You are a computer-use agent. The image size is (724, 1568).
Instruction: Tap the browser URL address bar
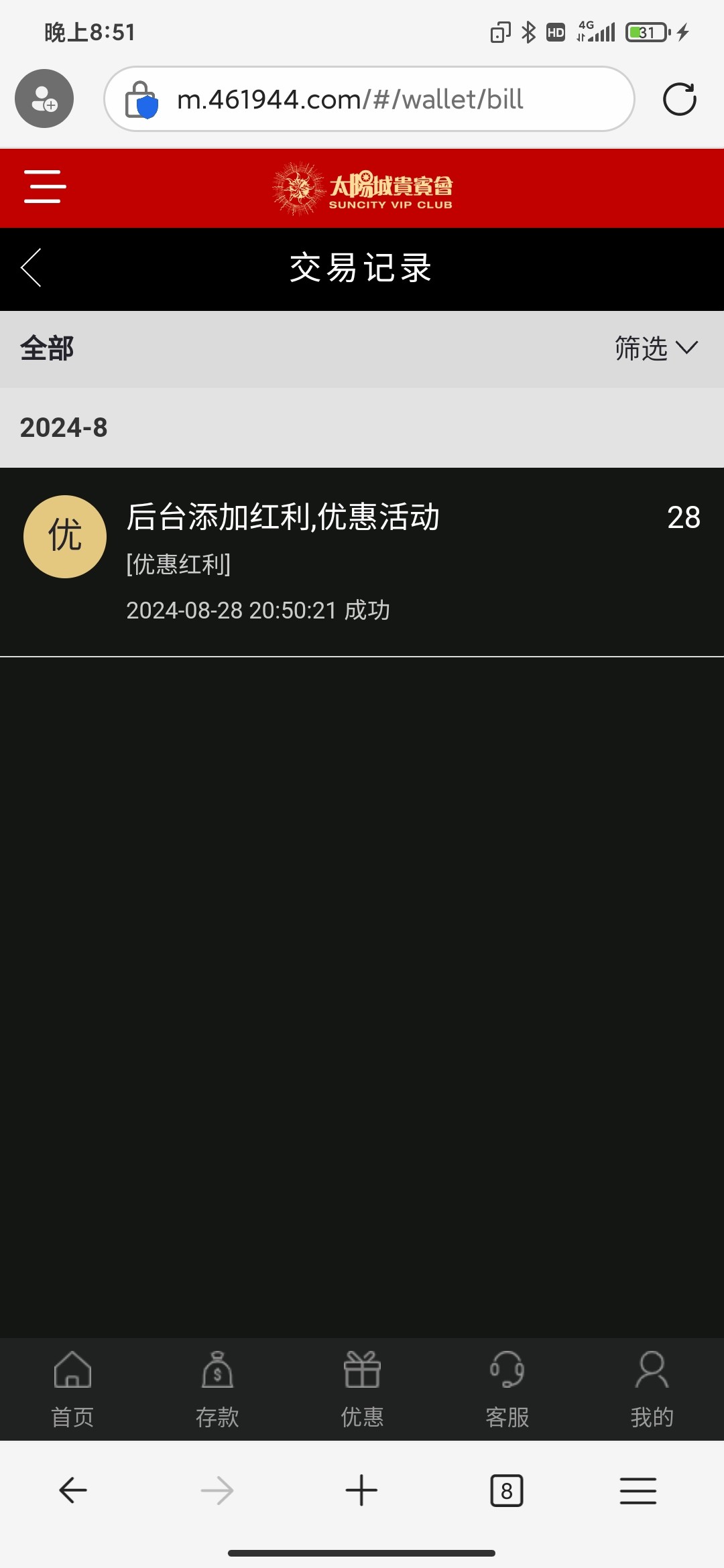coord(369,99)
